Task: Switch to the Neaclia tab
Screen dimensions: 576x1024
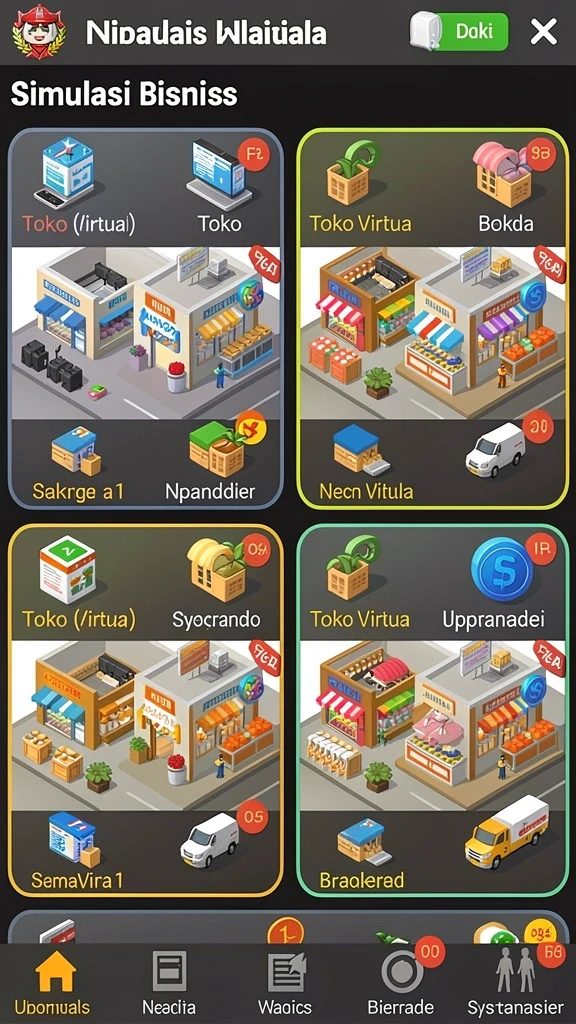Action: tap(168, 981)
